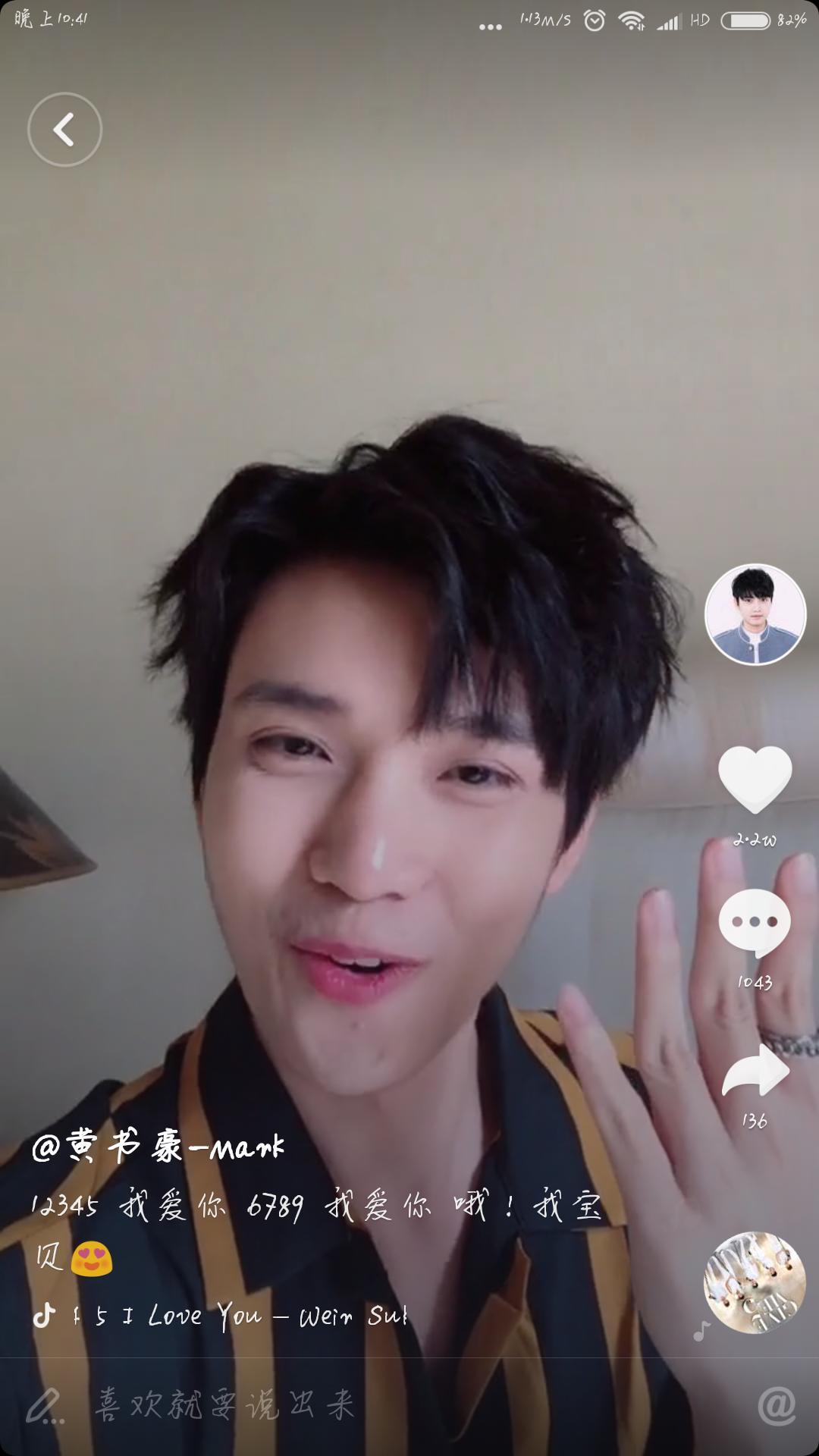The width and height of the screenshot is (819, 1456).
Task: Mention someone with the @ icon
Action: (x=777, y=1406)
